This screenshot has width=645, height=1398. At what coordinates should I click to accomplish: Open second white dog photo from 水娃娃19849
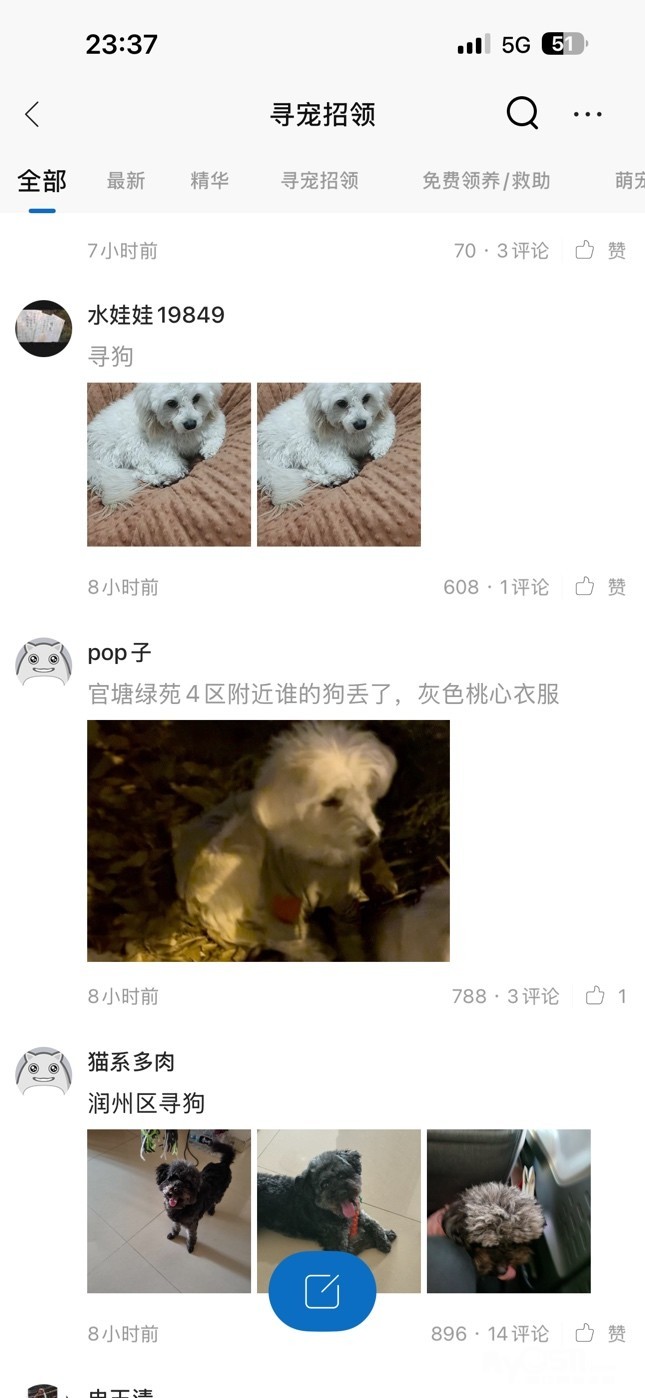tap(339, 464)
